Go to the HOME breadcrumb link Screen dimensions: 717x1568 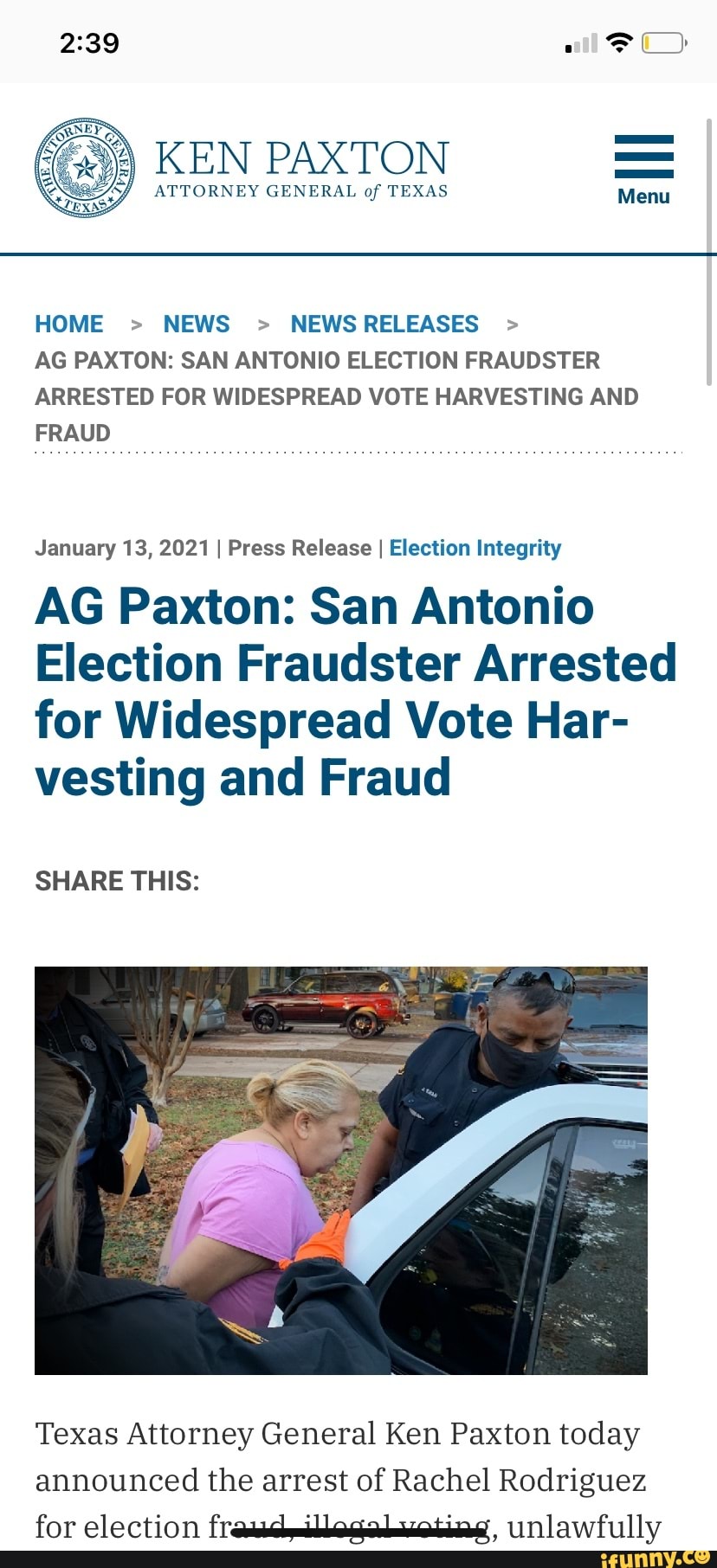(x=69, y=325)
